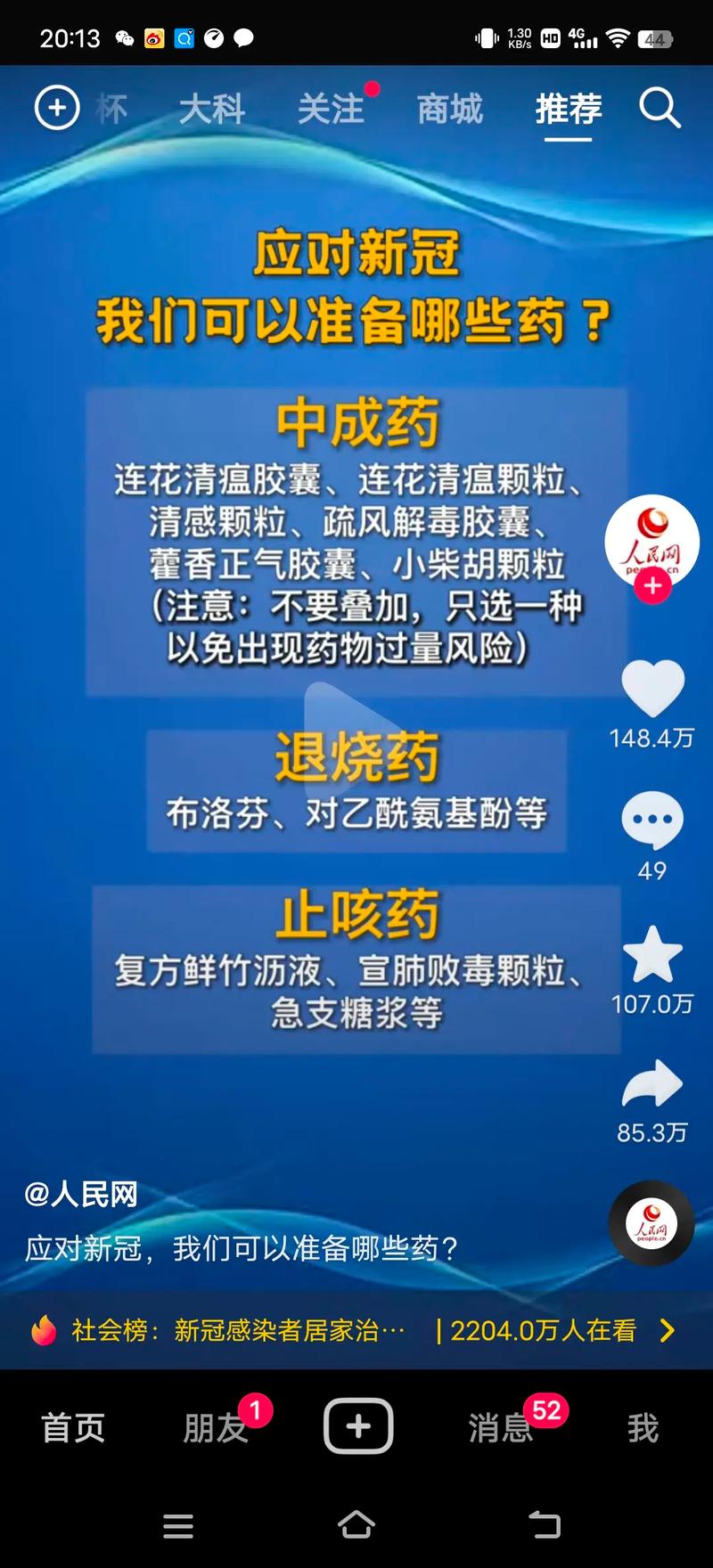
Task: Like the video with the heart icon
Action: click(652, 688)
